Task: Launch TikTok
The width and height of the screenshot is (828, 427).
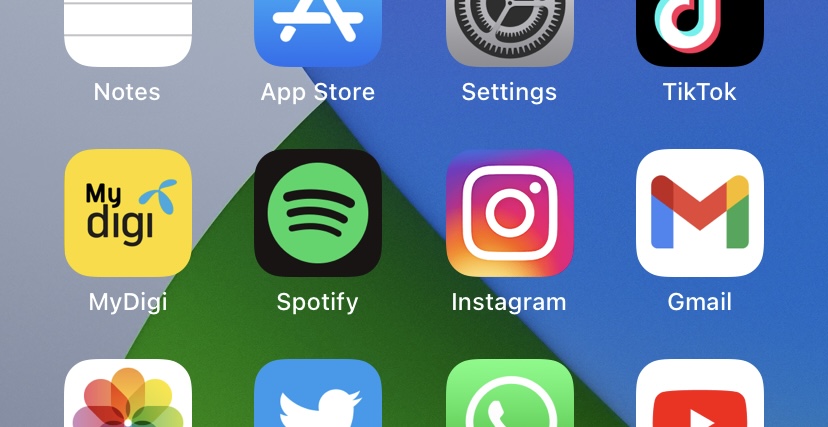Action: point(700,32)
